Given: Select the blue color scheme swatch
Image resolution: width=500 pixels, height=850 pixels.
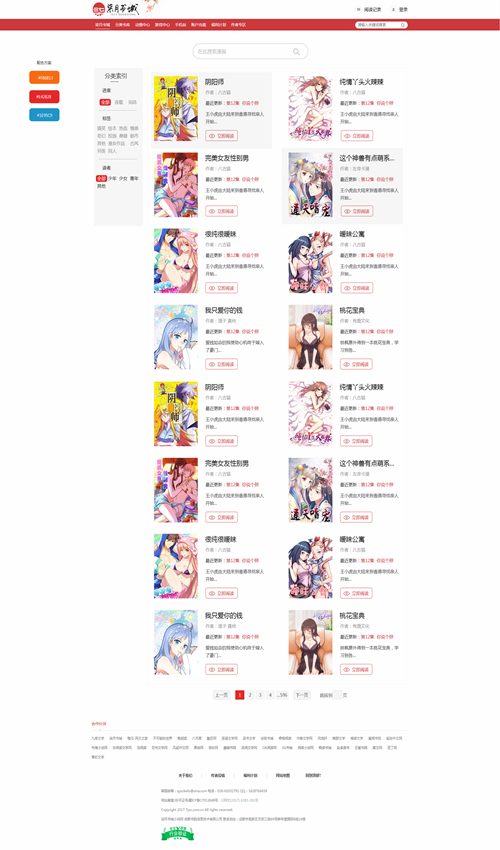Looking at the screenshot, I should [44, 115].
